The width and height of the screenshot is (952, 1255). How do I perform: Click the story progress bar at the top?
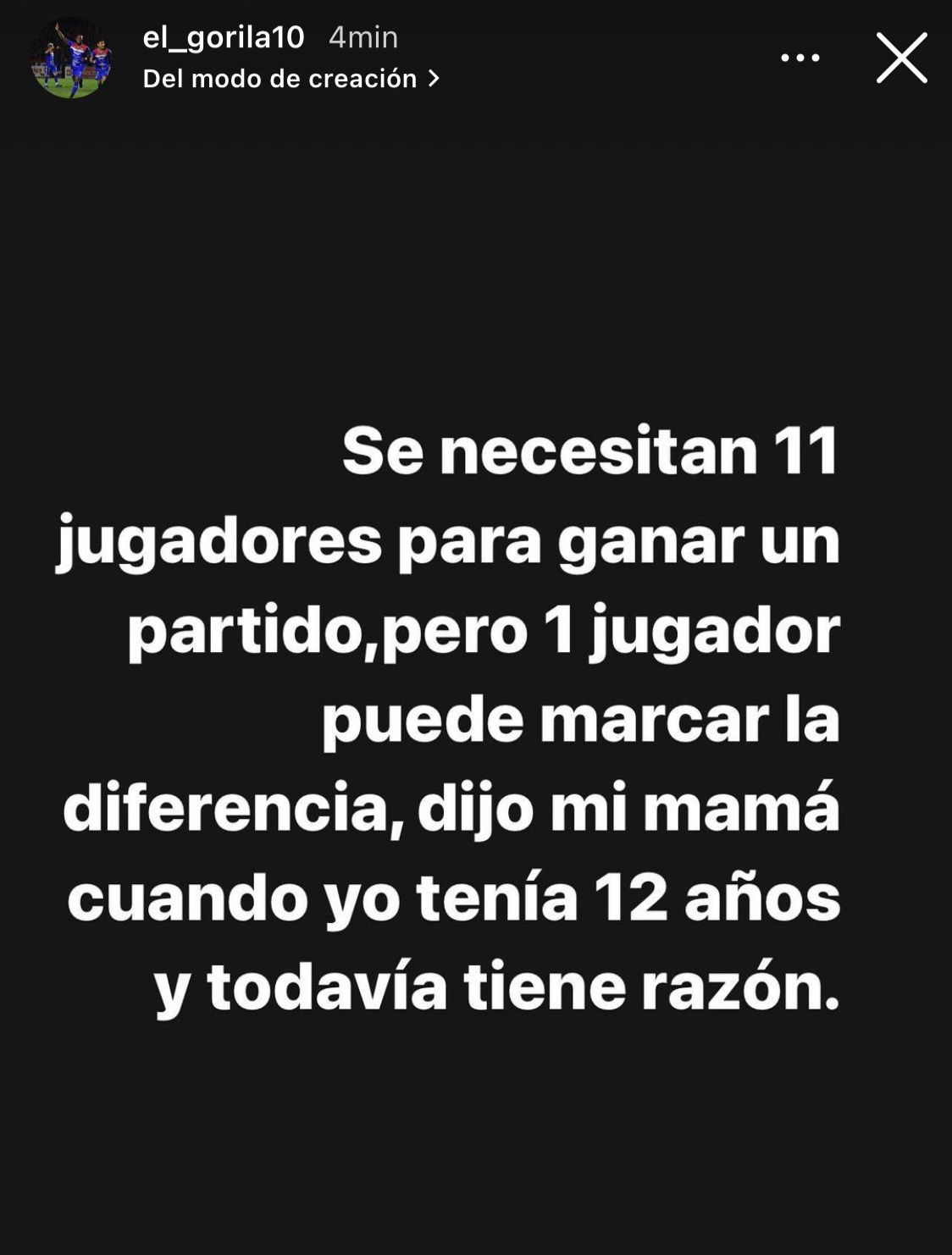(476, 7)
